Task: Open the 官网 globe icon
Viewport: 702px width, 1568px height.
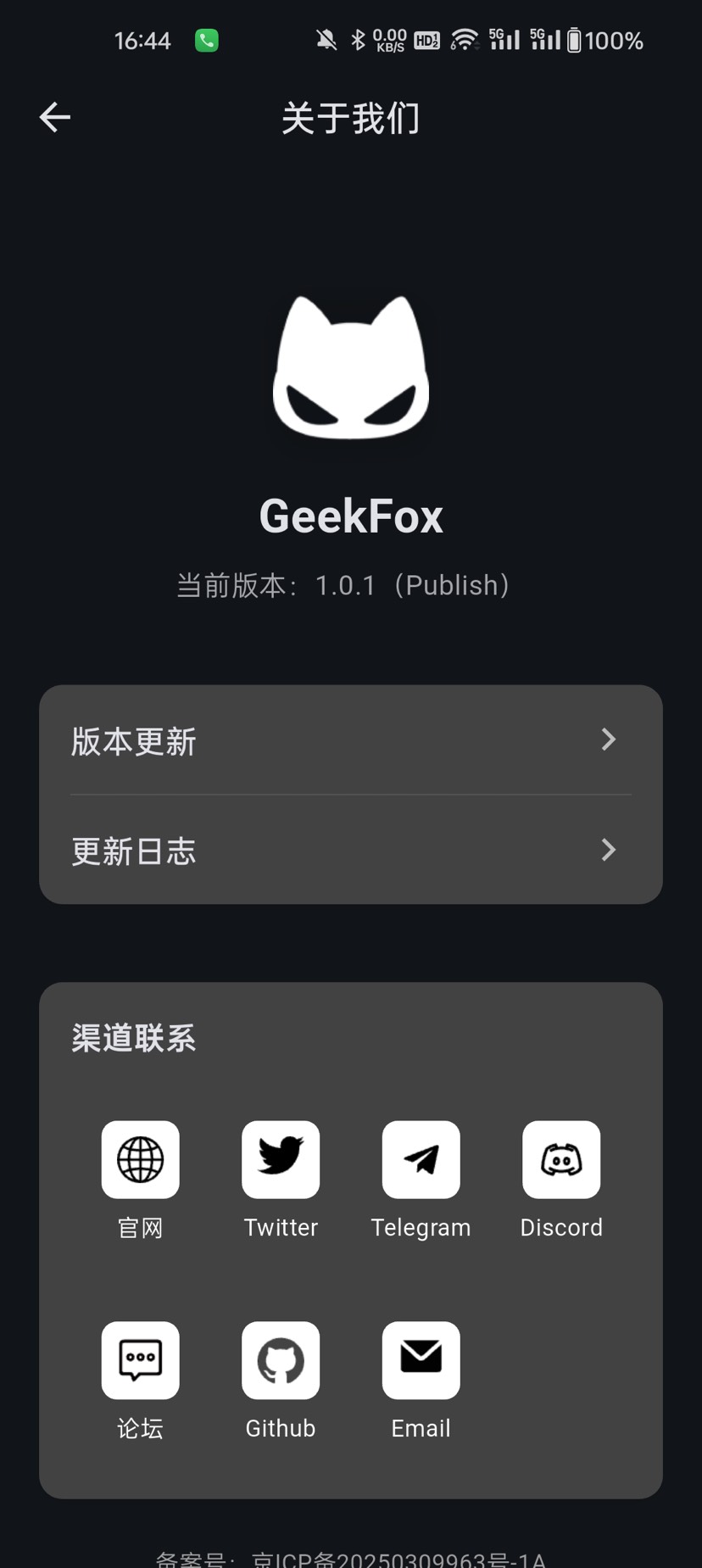Action: point(140,1159)
